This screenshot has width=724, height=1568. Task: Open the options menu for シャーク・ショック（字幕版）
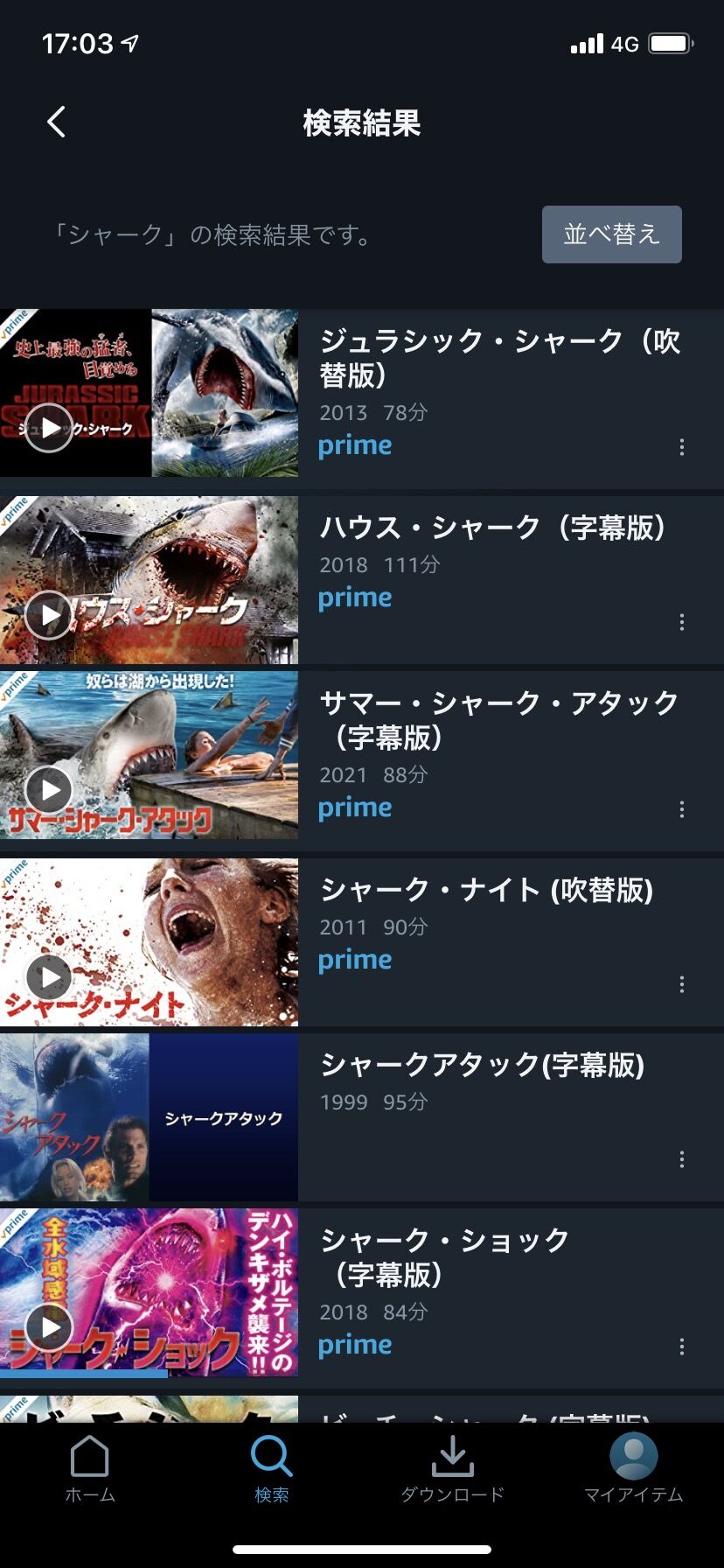pos(682,1347)
